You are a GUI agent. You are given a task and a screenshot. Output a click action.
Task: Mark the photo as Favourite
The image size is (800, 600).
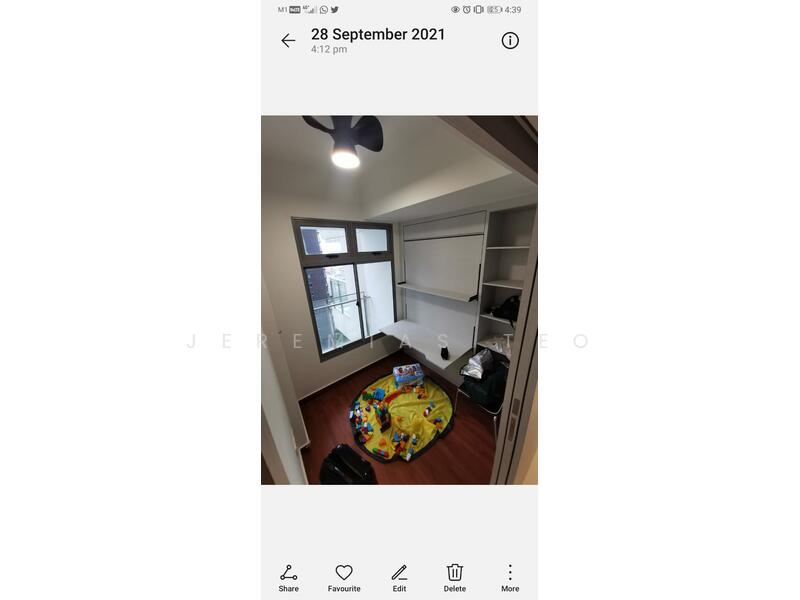click(344, 577)
